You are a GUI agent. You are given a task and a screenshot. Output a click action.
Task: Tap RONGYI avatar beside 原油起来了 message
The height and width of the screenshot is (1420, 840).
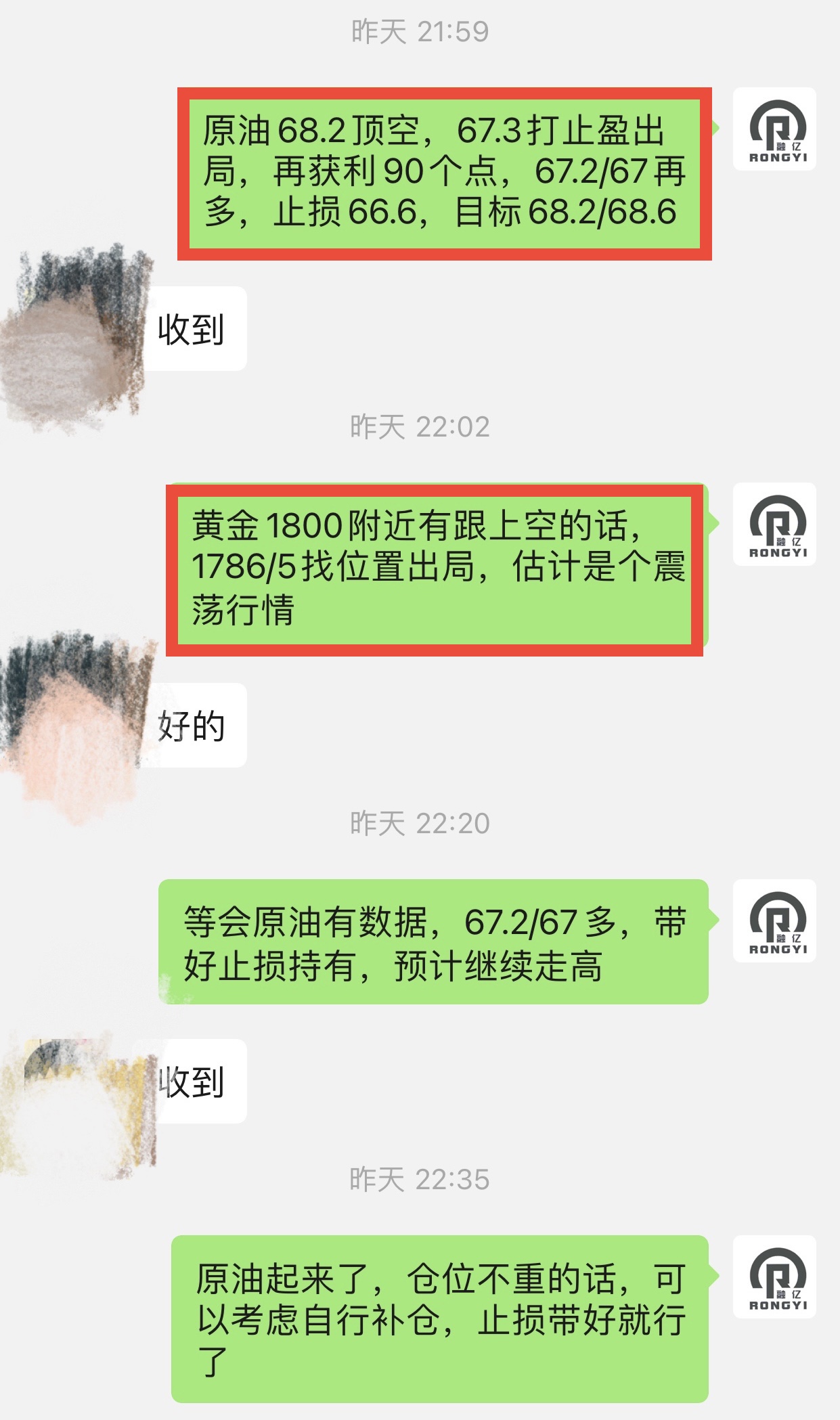tap(774, 1277)
